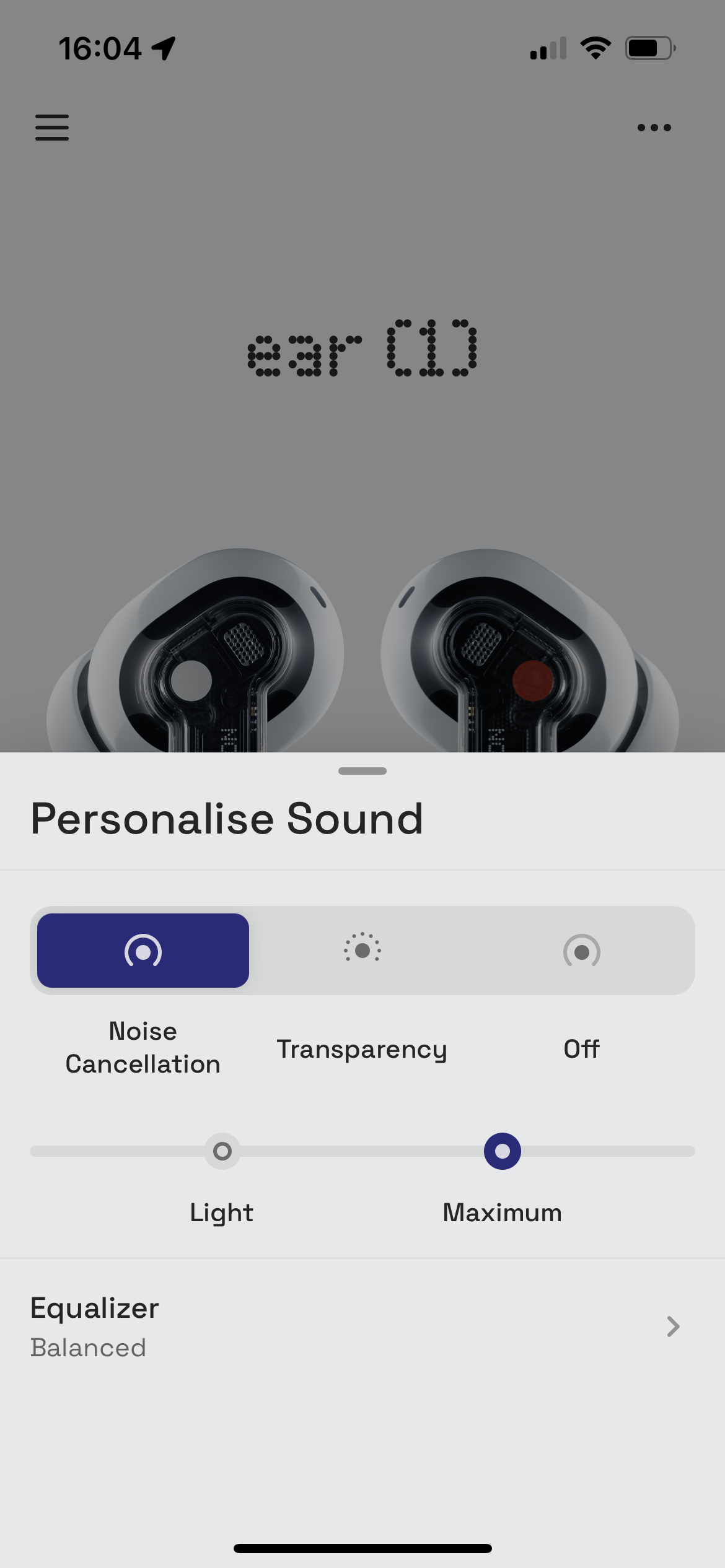This screenshot has width=725, height=1568.
Task: Open the Equalizer settings
Action: pos(362,1326)
